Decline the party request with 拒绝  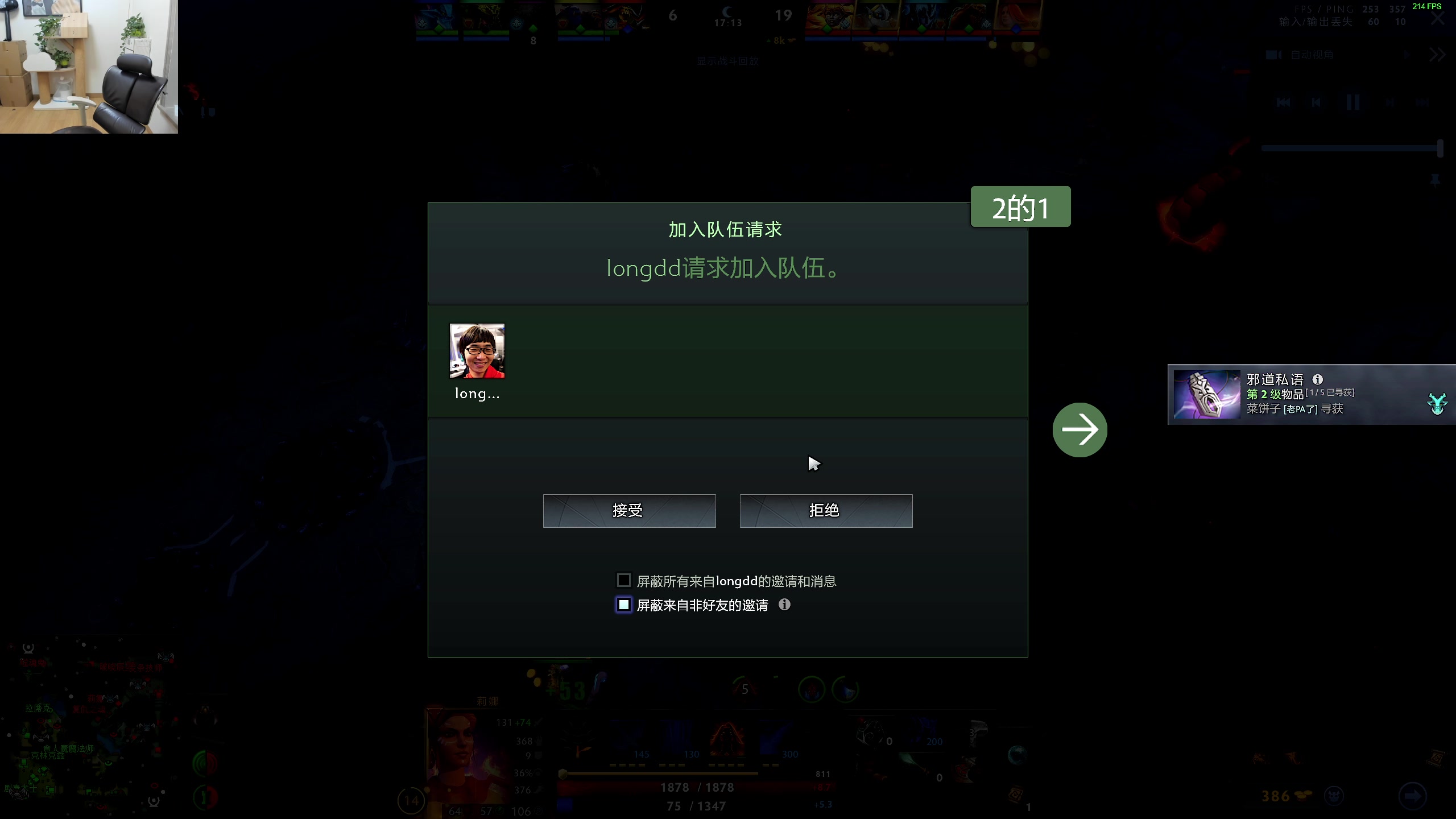coord(826,511)
